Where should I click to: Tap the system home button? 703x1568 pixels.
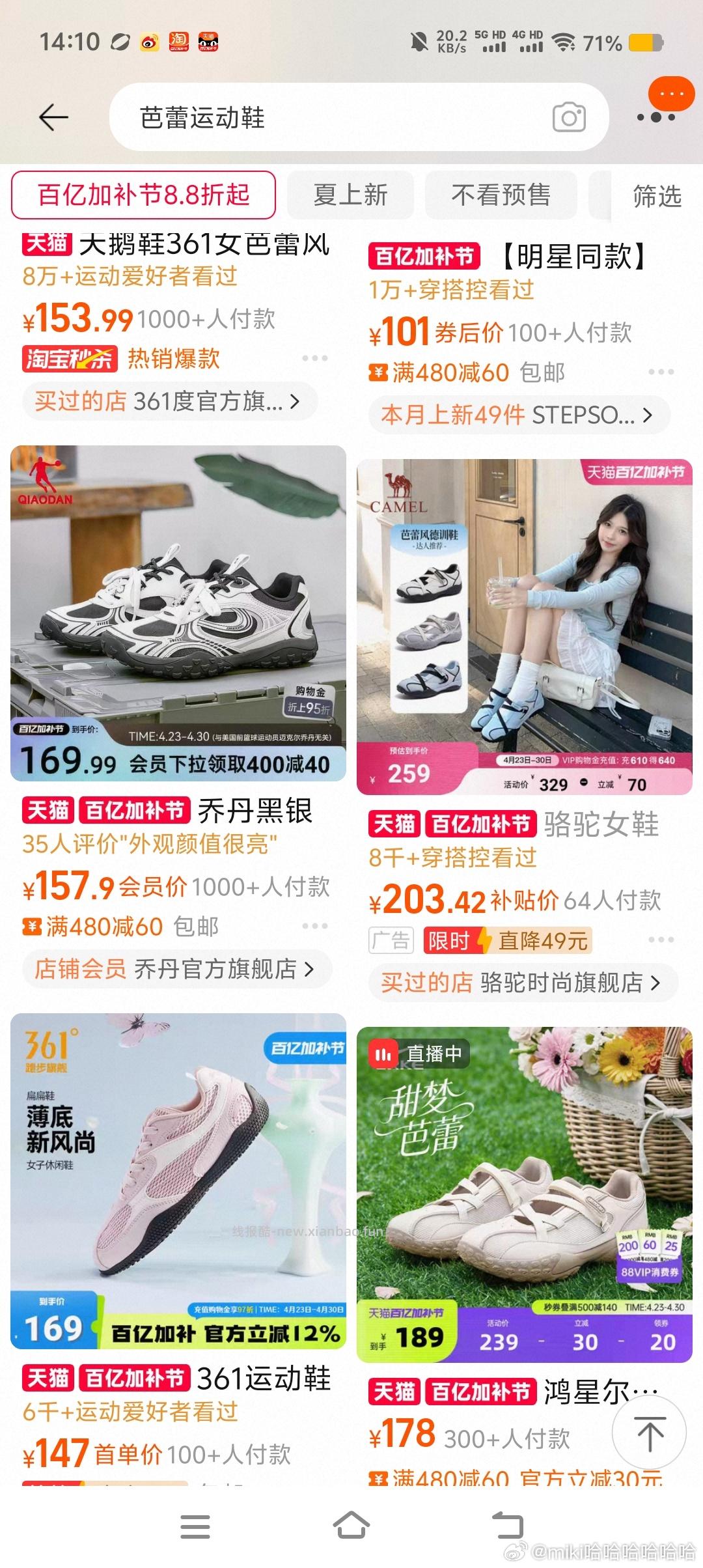pos(351,1526)
